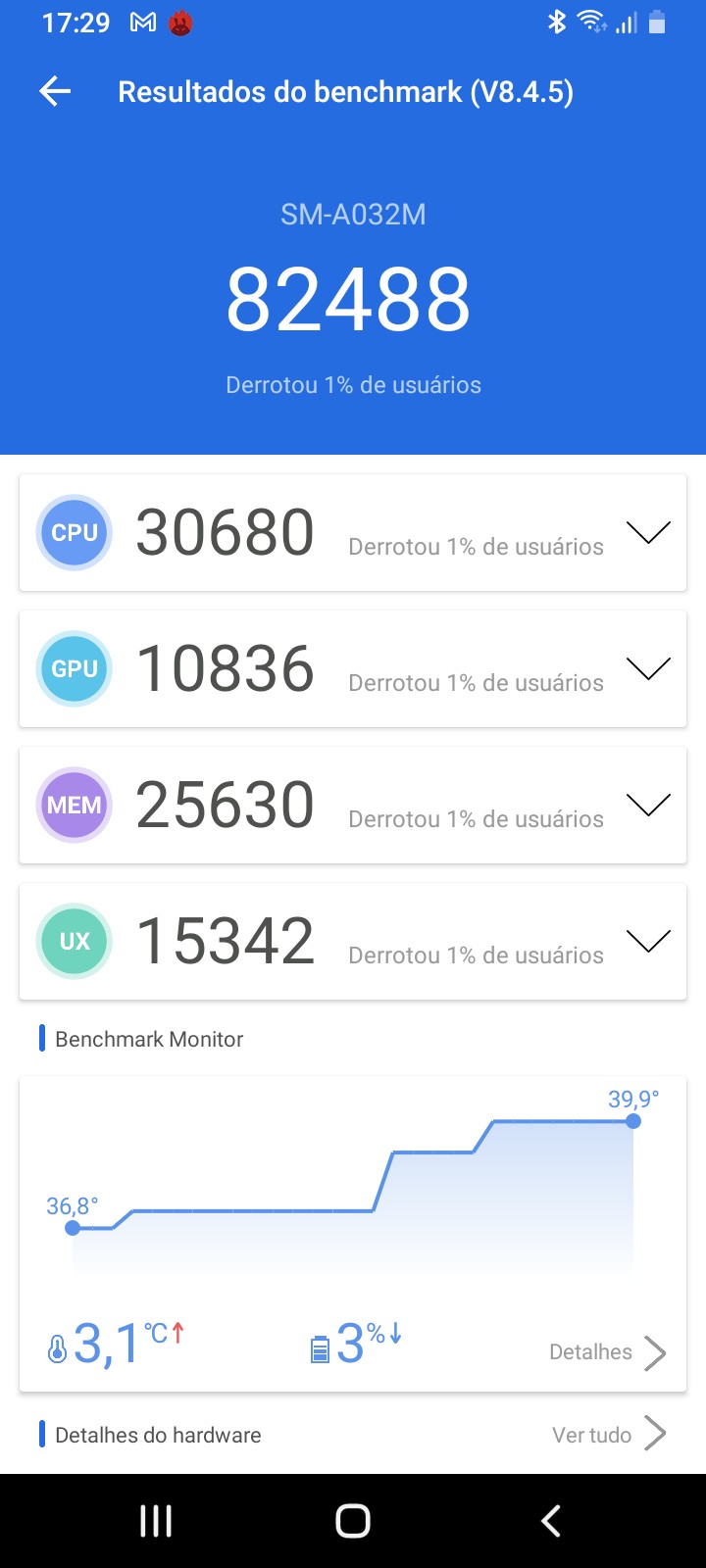Expand the GPU score breakdown
The height and width of the screenshot is (1568, 706).
648,668
